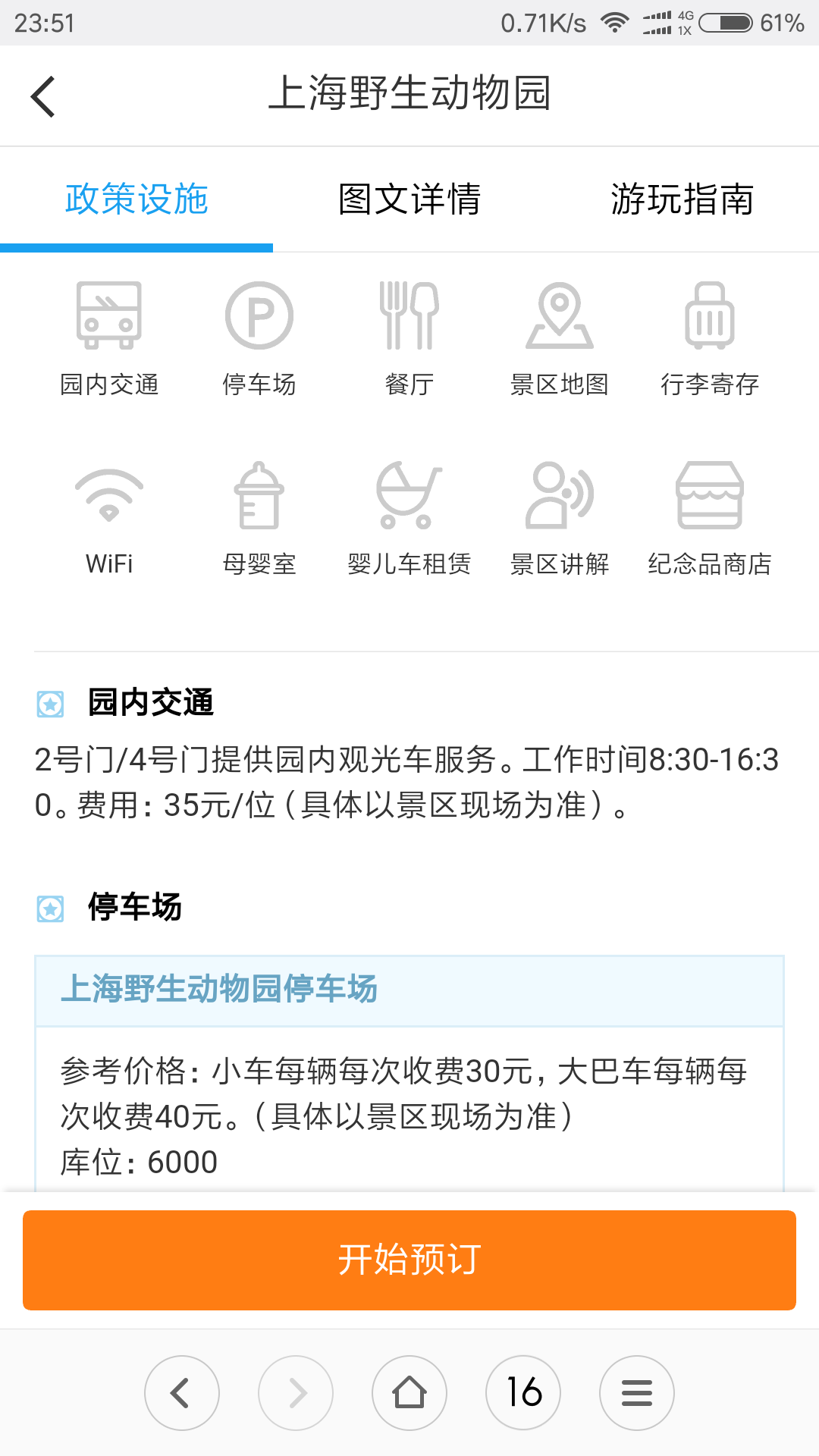Viewport: 819px width, 1456px height.
Task: Open the 游玩指南 tab
Action: 682,199
